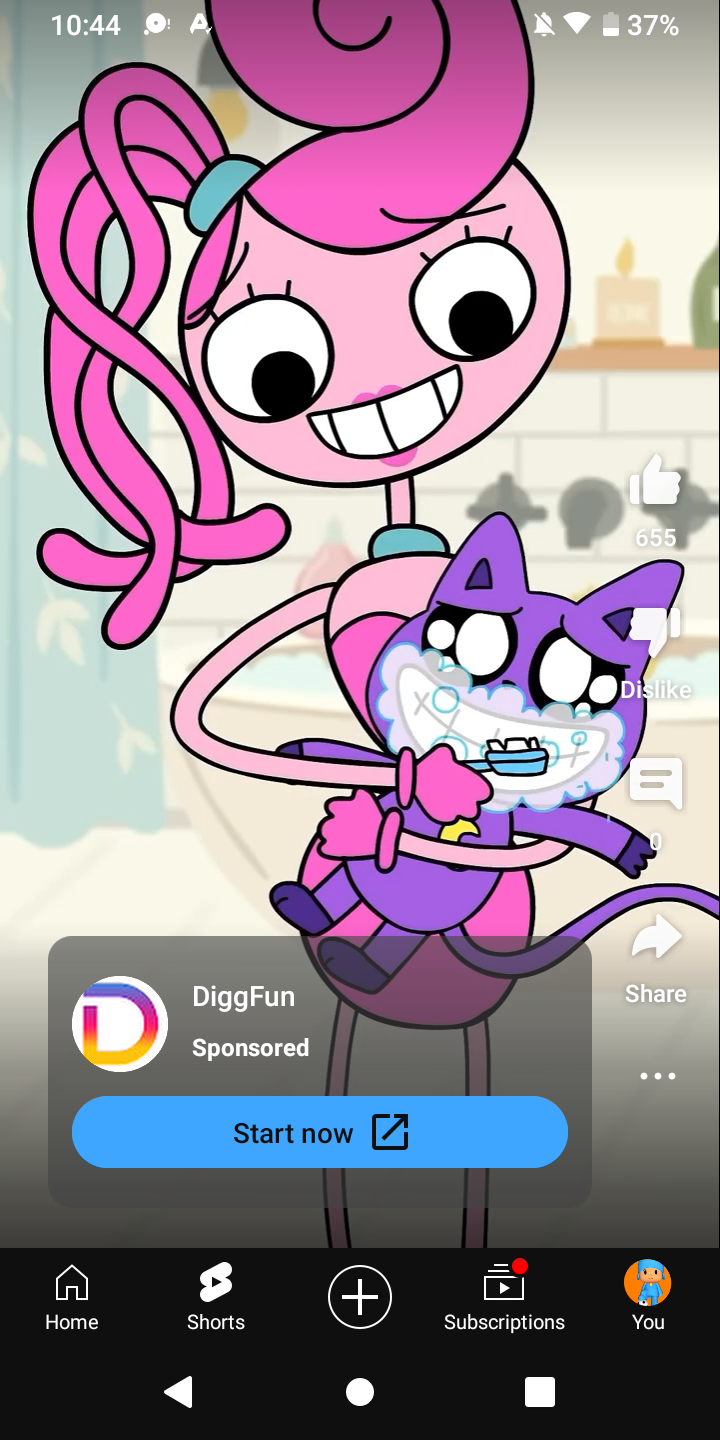This screenshot has width=720, height=1440.
Task: Switch to the Shorts tab
Action: [x=216, y=1296]
